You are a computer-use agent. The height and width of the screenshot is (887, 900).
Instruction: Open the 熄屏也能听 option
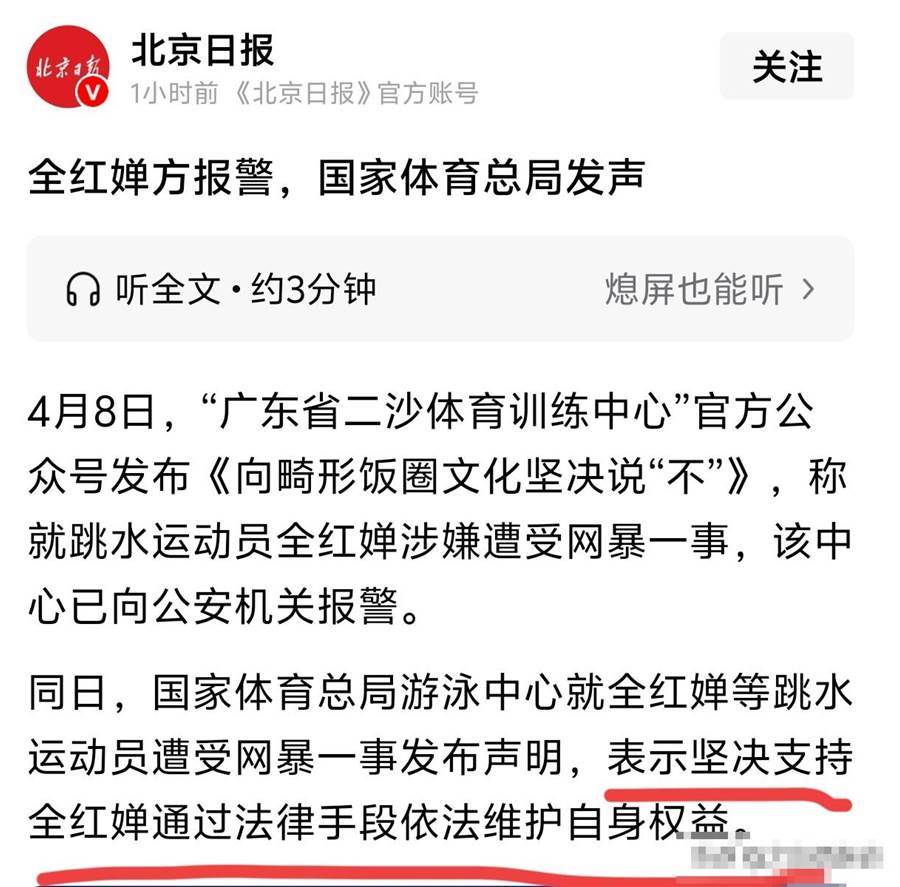[710, 290]
